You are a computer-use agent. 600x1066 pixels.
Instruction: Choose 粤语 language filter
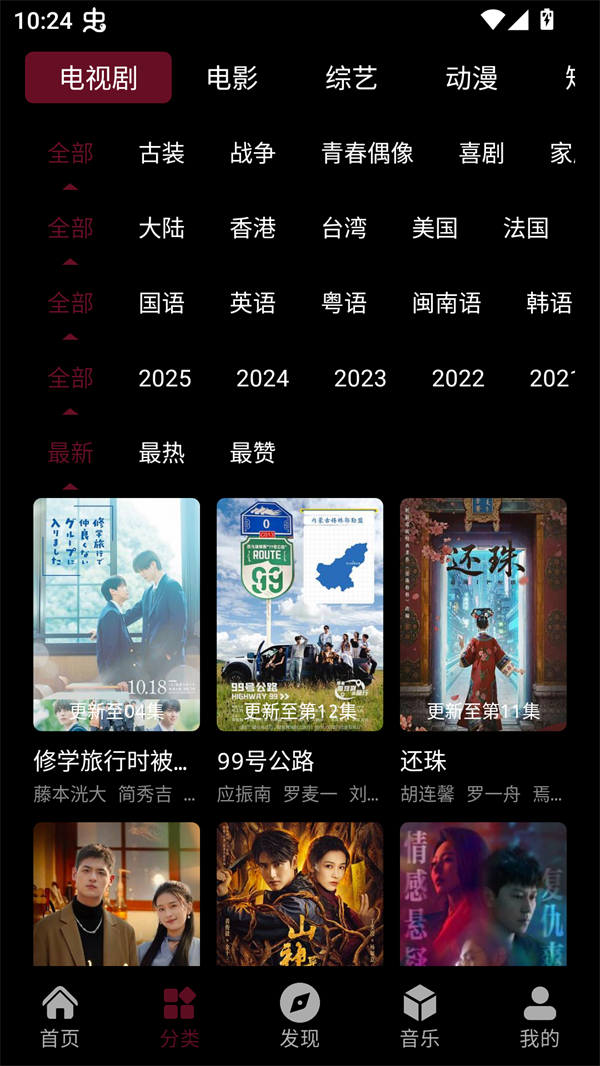(x=344, y=303)
